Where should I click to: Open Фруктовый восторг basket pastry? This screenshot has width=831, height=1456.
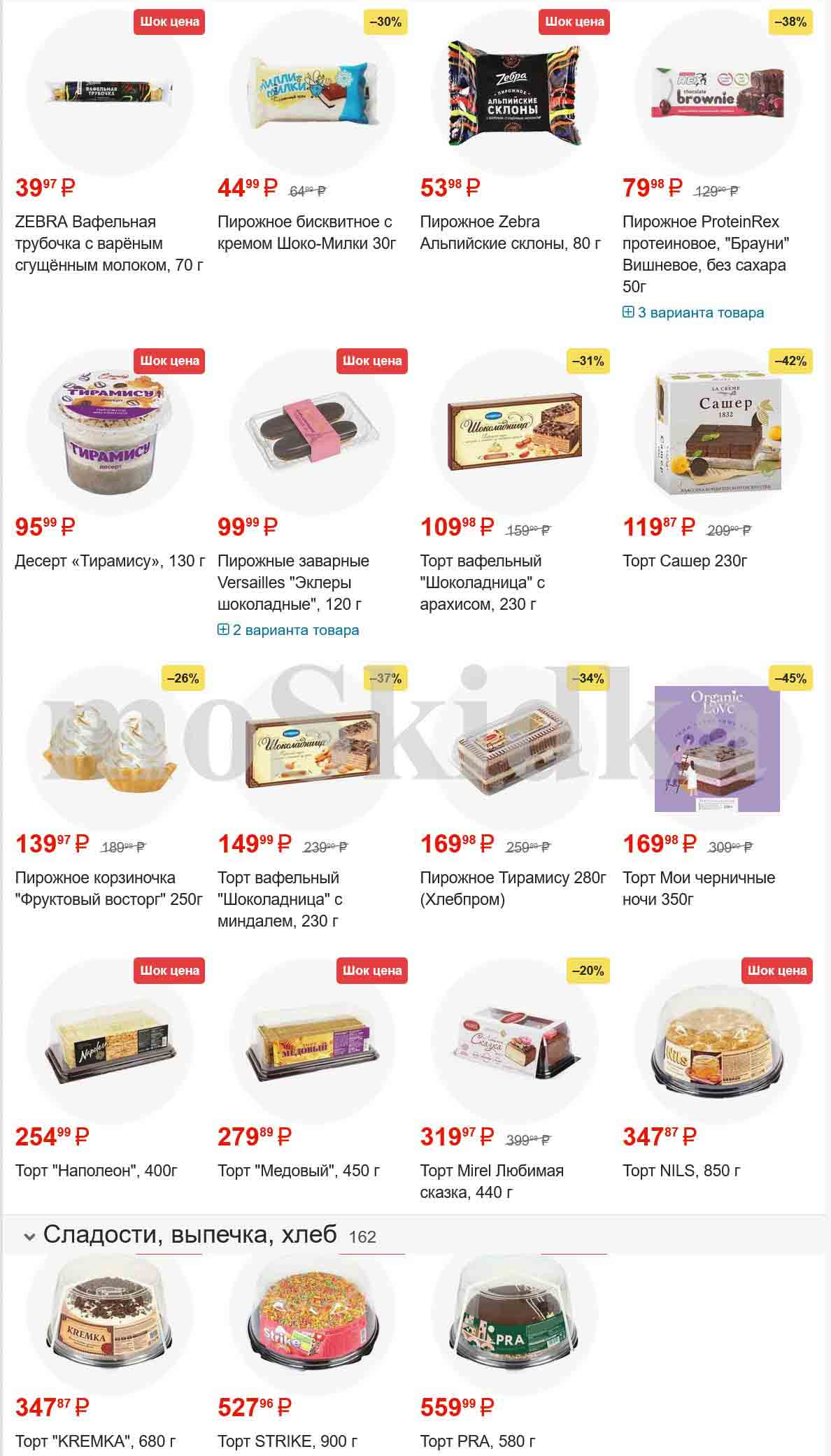click(108, 888)
